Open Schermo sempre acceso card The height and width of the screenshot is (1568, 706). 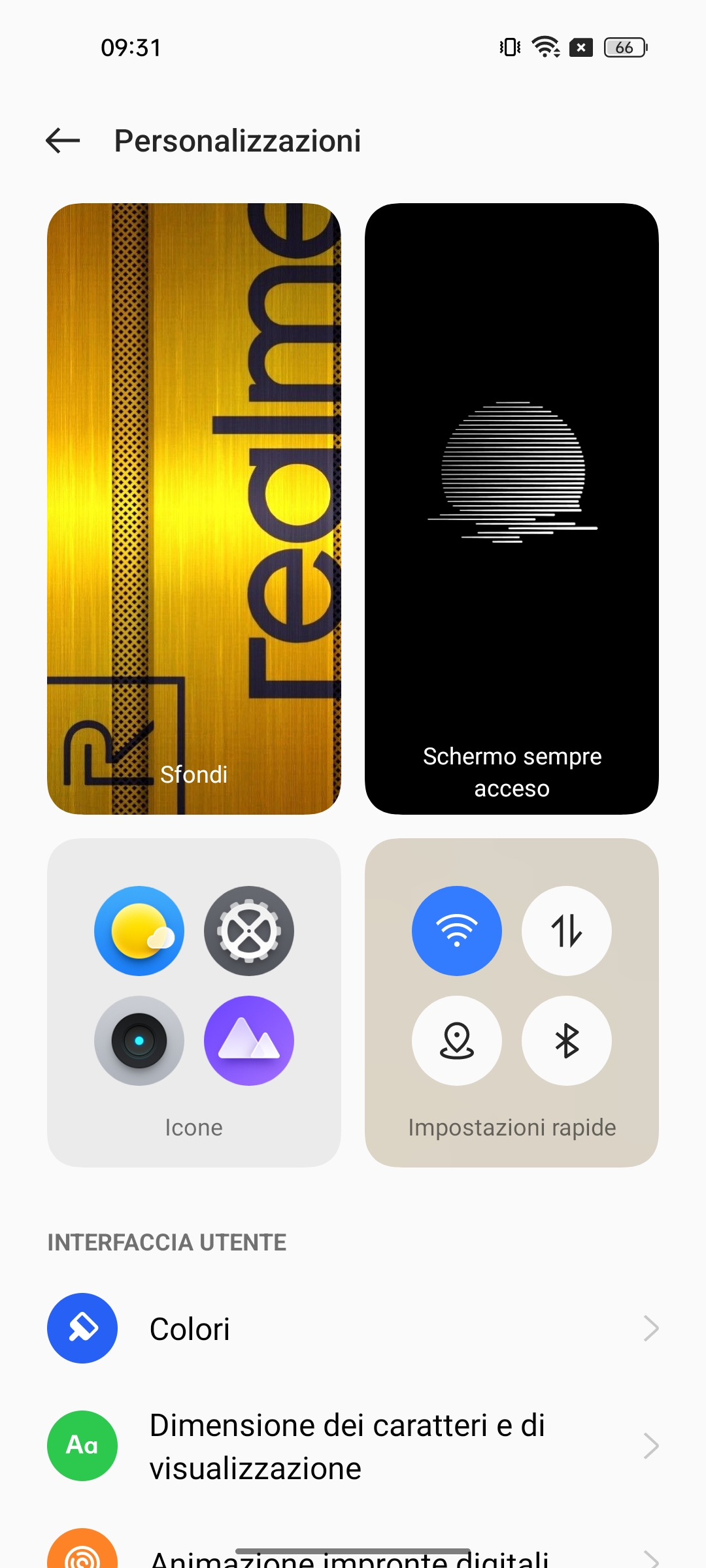[512, 508]
